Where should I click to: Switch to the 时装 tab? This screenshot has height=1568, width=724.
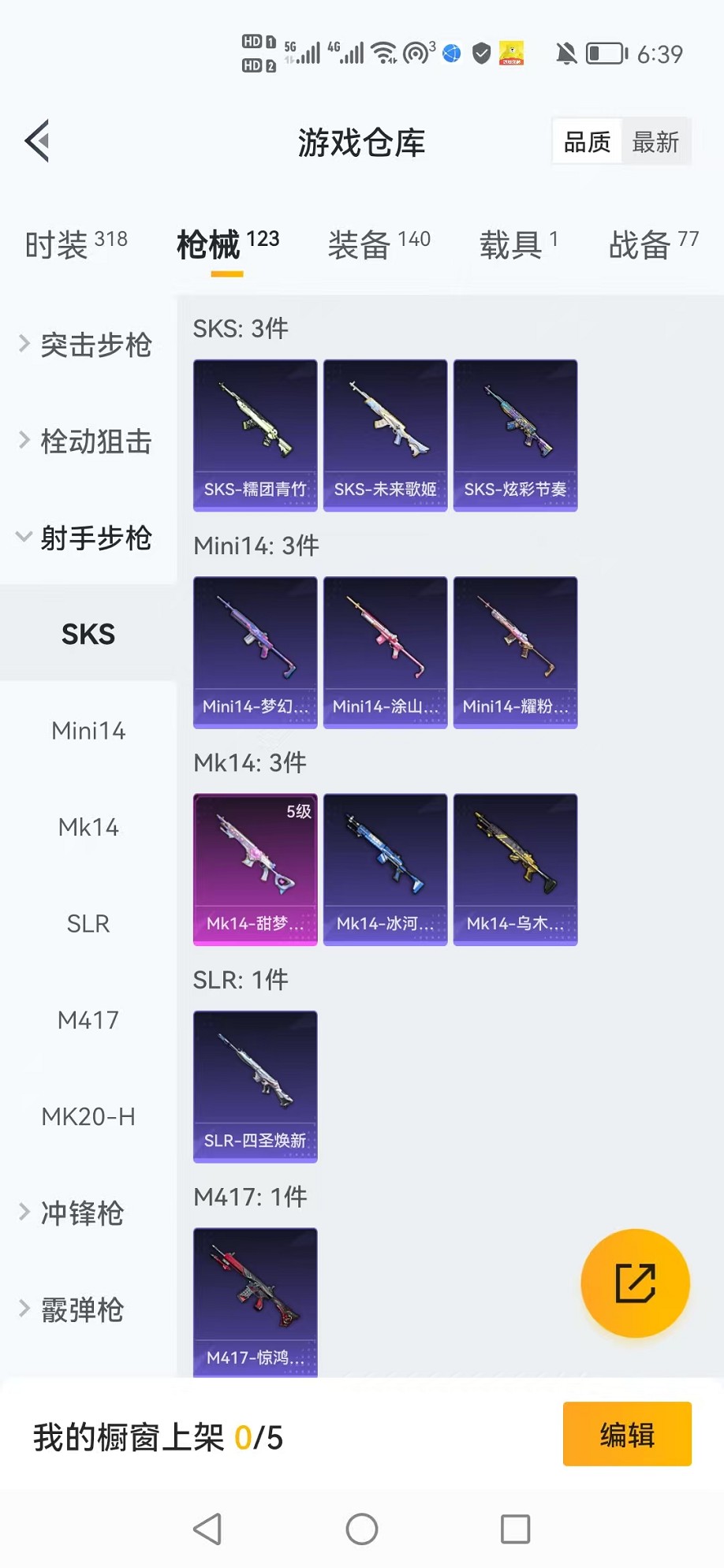tap(76, 244)
